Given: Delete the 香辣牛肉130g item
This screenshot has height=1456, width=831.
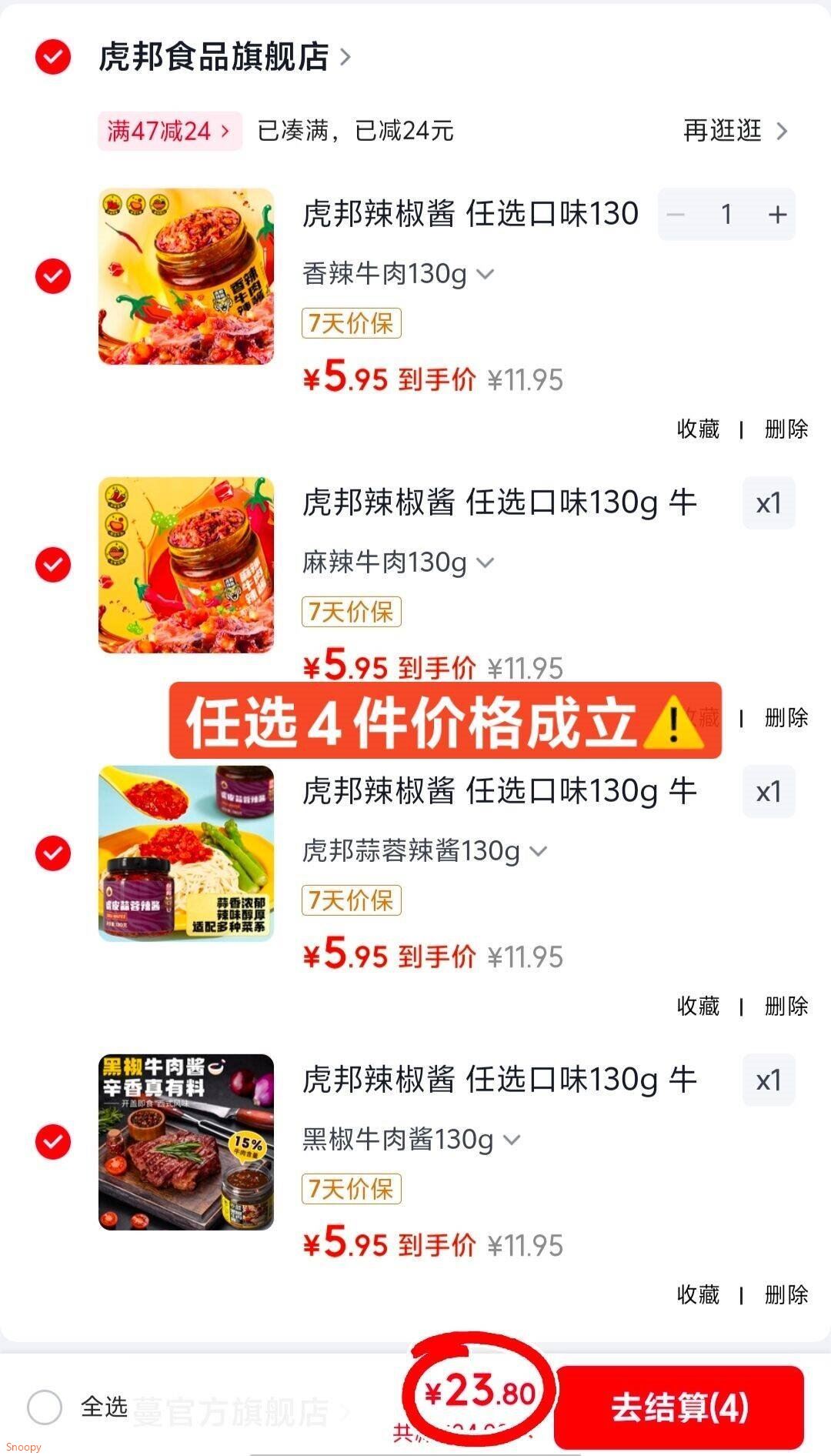Looking at the screenshot, I should (786, 429).
